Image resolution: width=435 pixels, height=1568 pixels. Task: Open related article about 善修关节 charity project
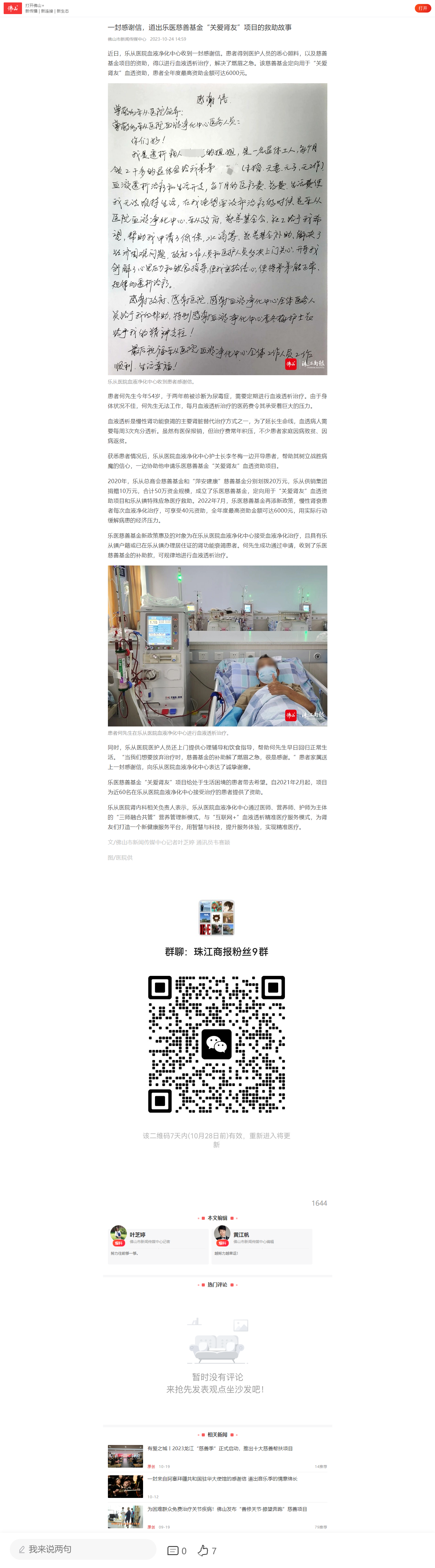tap(227, 1509)
